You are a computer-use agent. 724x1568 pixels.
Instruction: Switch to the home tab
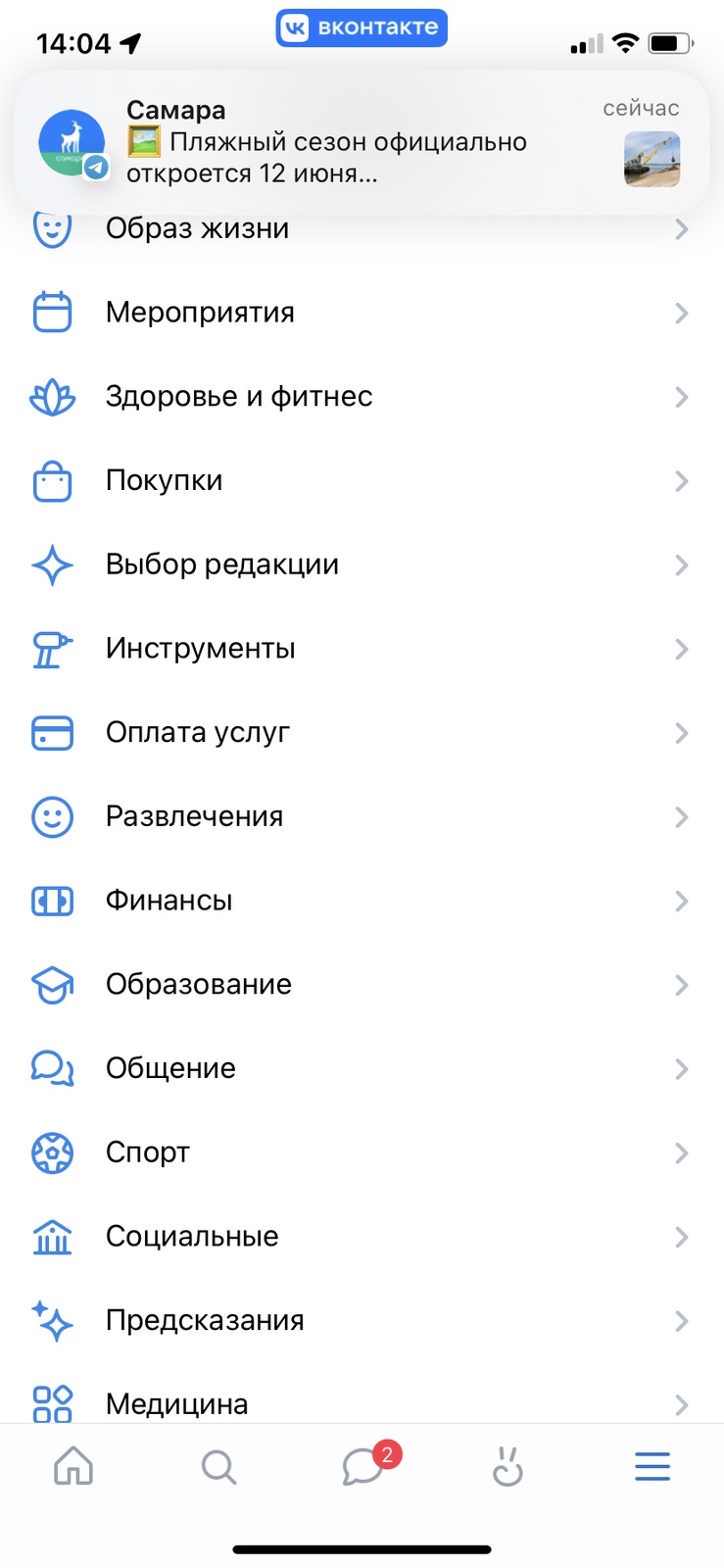click(x=73, y=1467)
